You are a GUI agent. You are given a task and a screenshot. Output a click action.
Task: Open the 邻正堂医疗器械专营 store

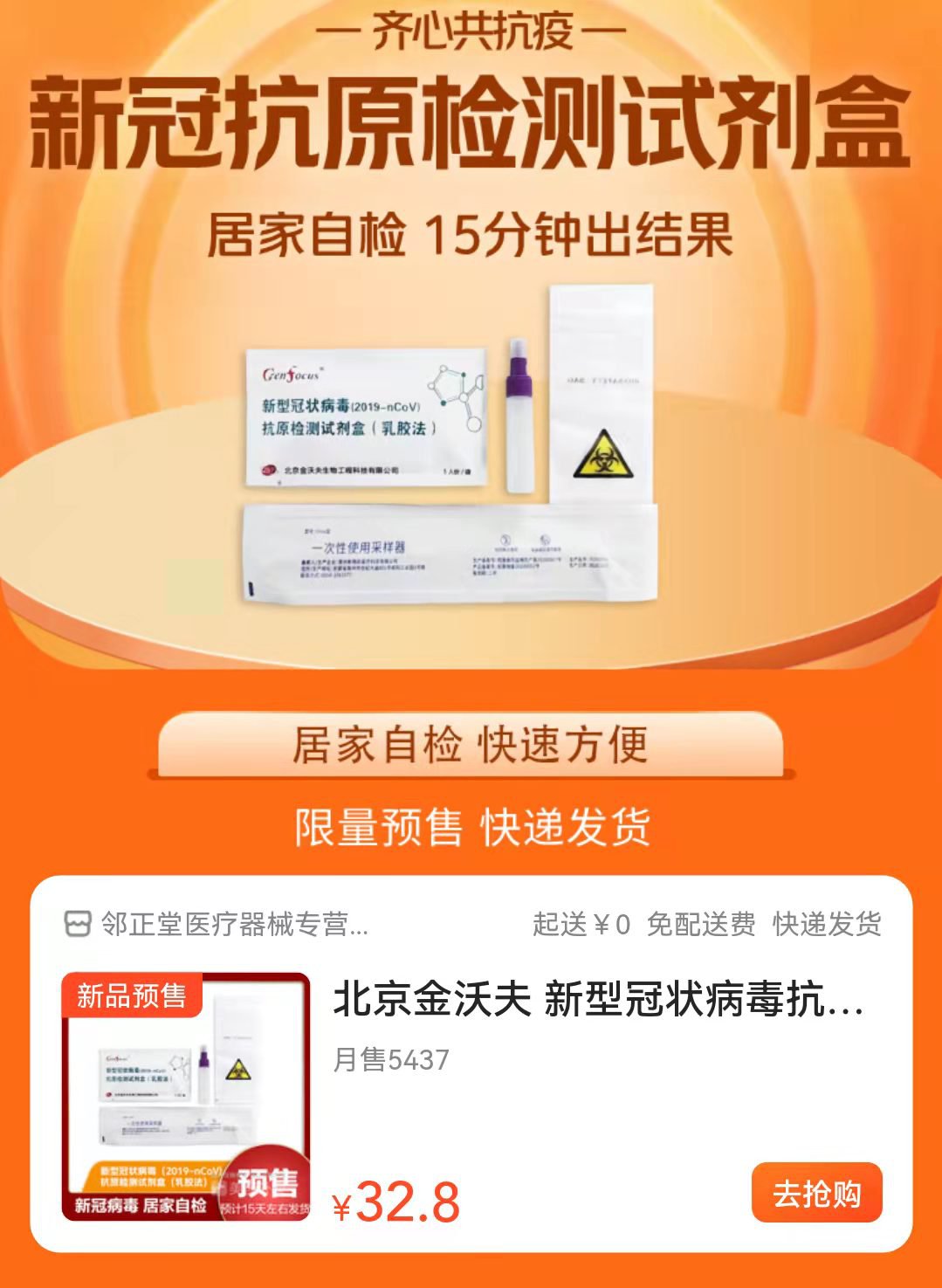[x=218, y=924]
